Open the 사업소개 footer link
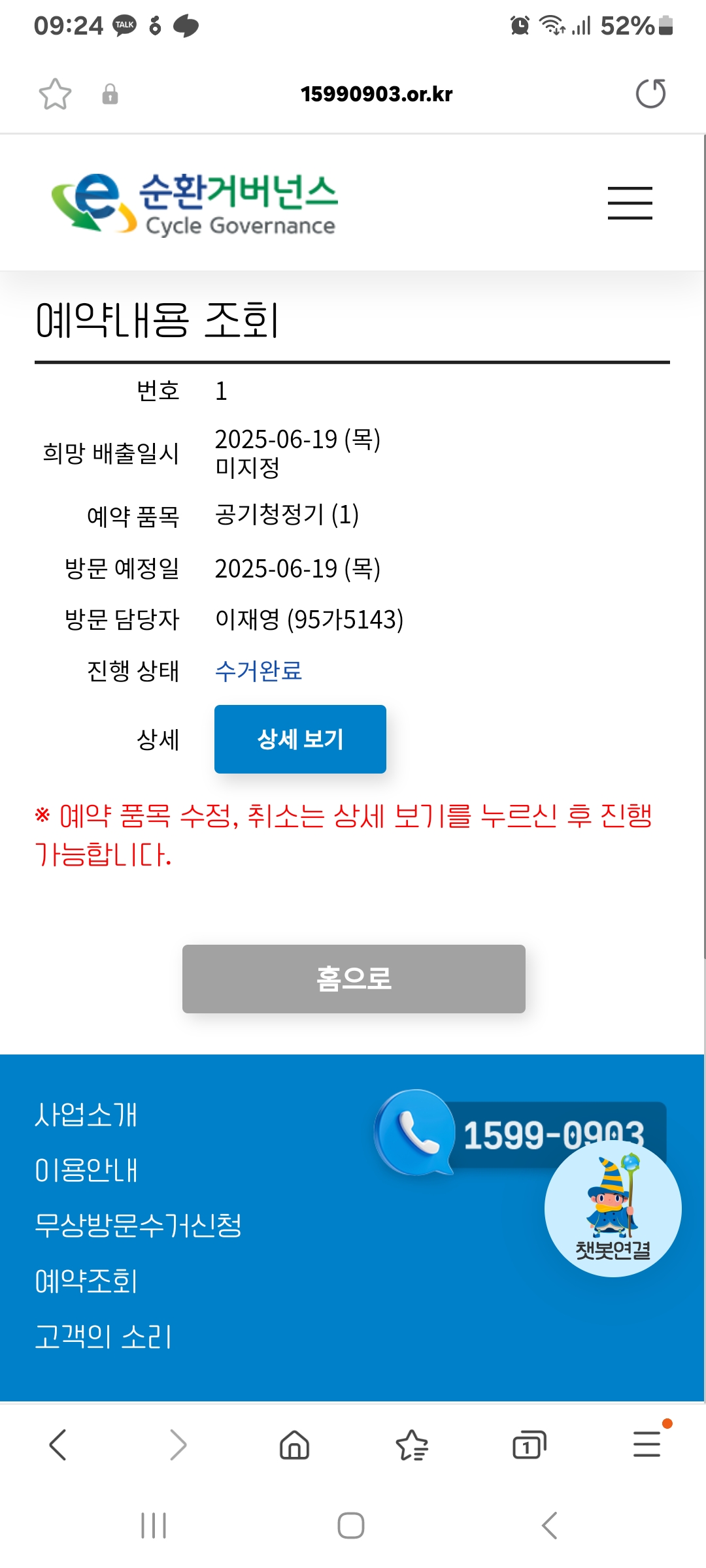This screenshot has height=1568, width=706. tap(86, 1115)
